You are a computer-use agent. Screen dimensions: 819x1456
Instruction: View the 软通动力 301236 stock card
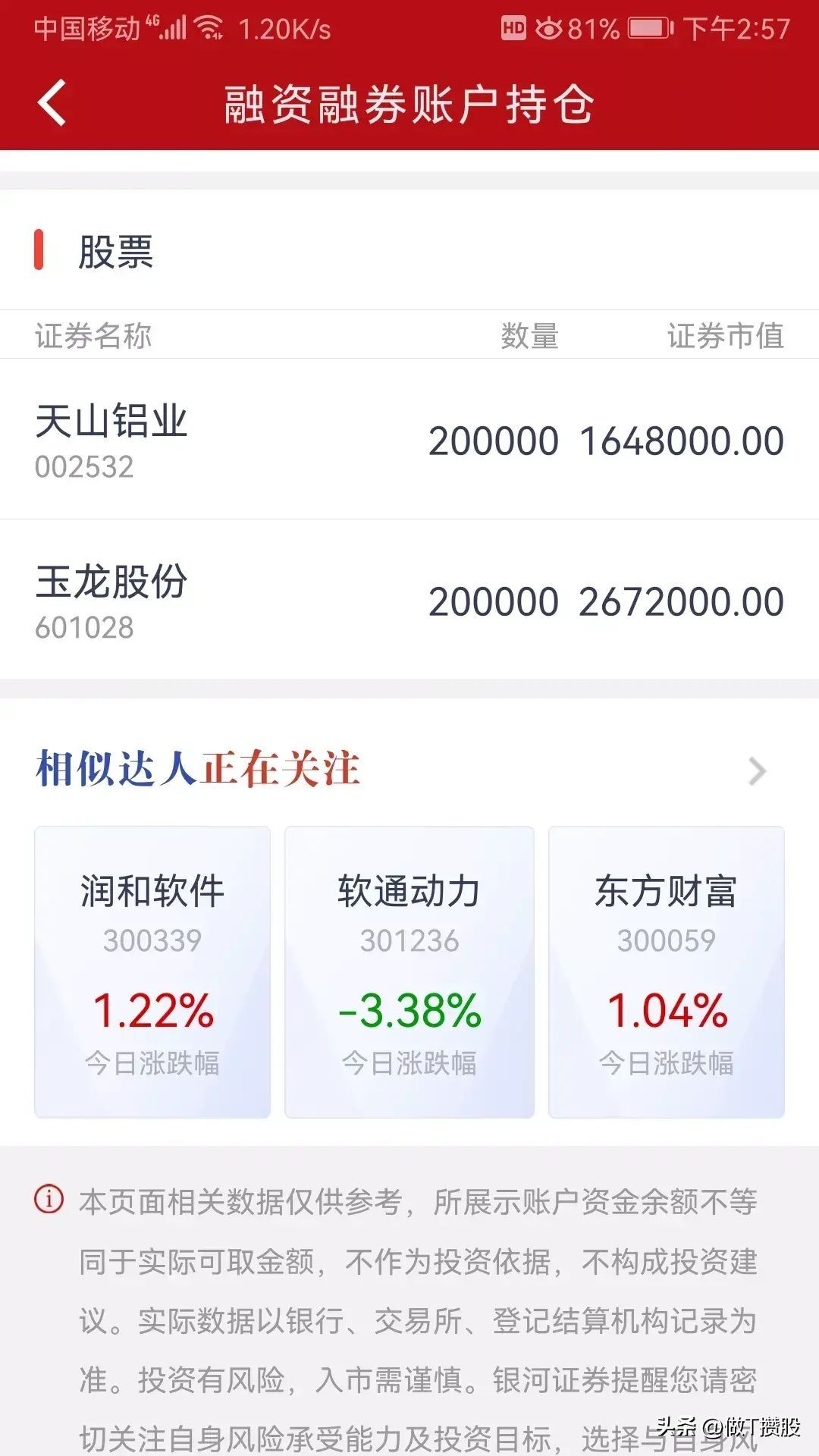(x=409, y=971)
